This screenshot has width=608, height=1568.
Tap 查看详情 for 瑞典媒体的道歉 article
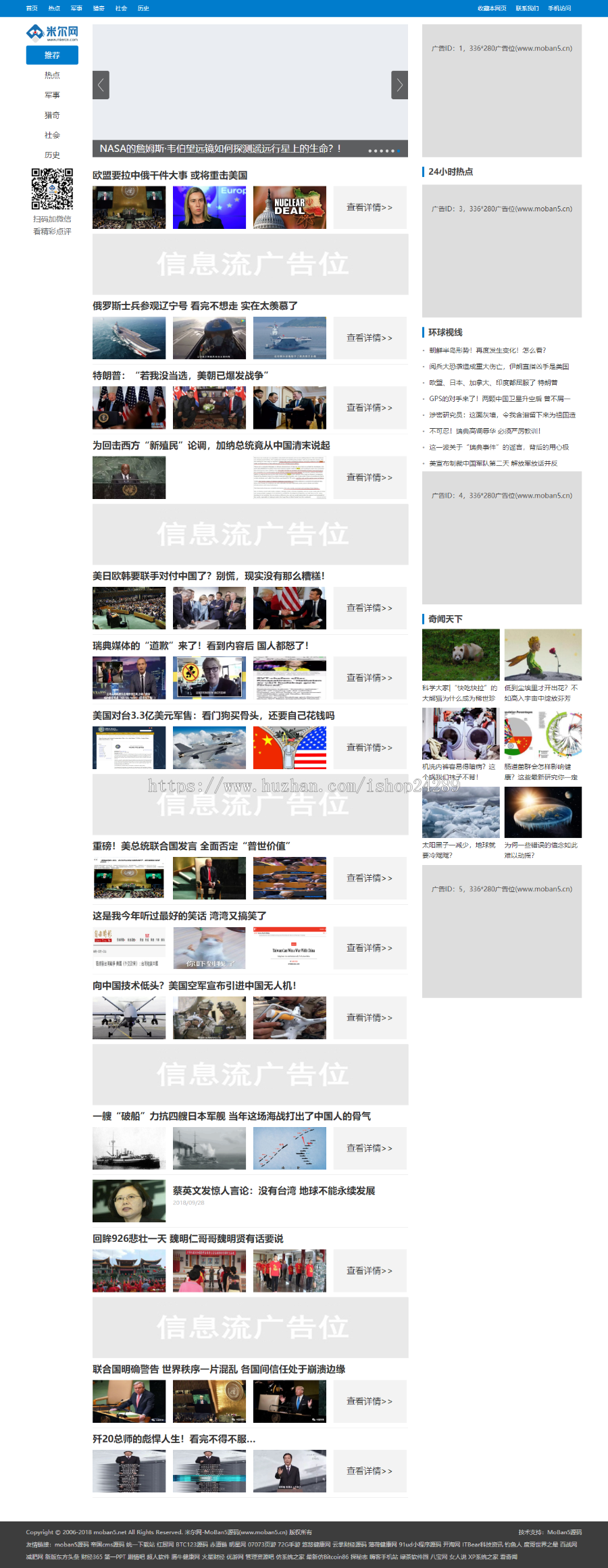[370, 677]
